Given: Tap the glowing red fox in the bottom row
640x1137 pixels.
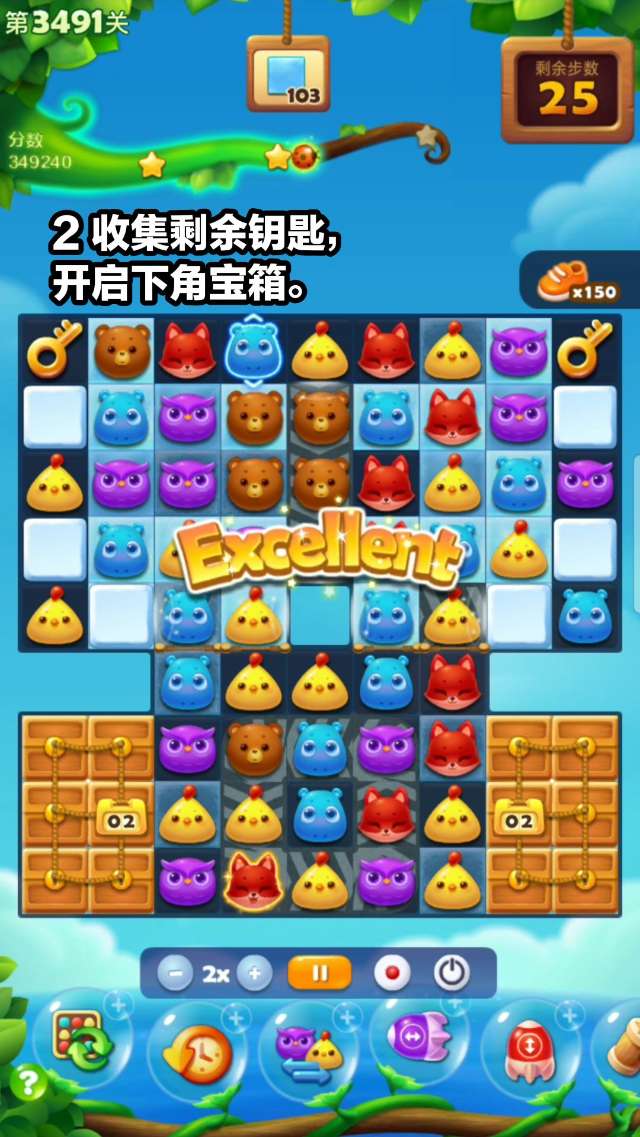Looking at the screenshot, I should [254, 880].
